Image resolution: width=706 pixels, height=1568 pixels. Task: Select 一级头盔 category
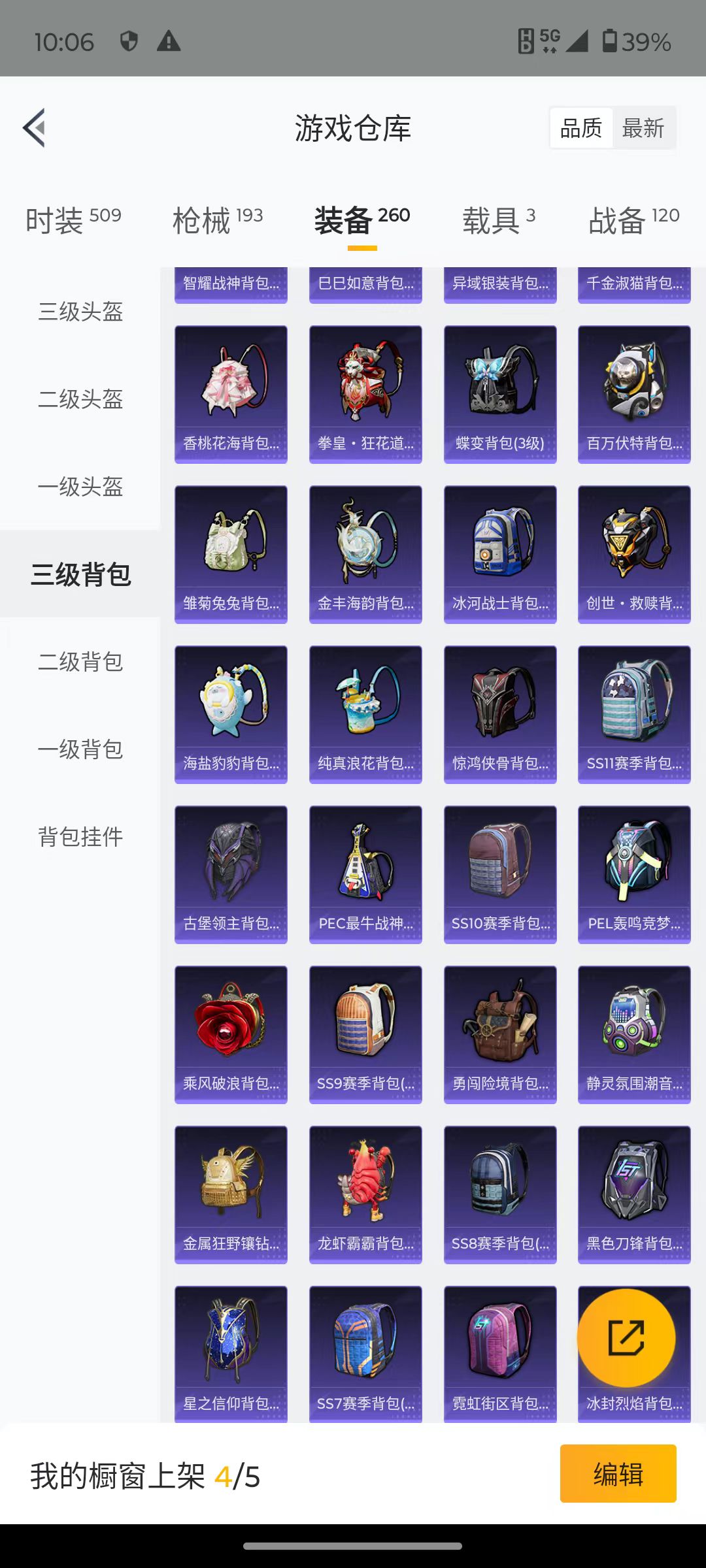pos(80,487)
